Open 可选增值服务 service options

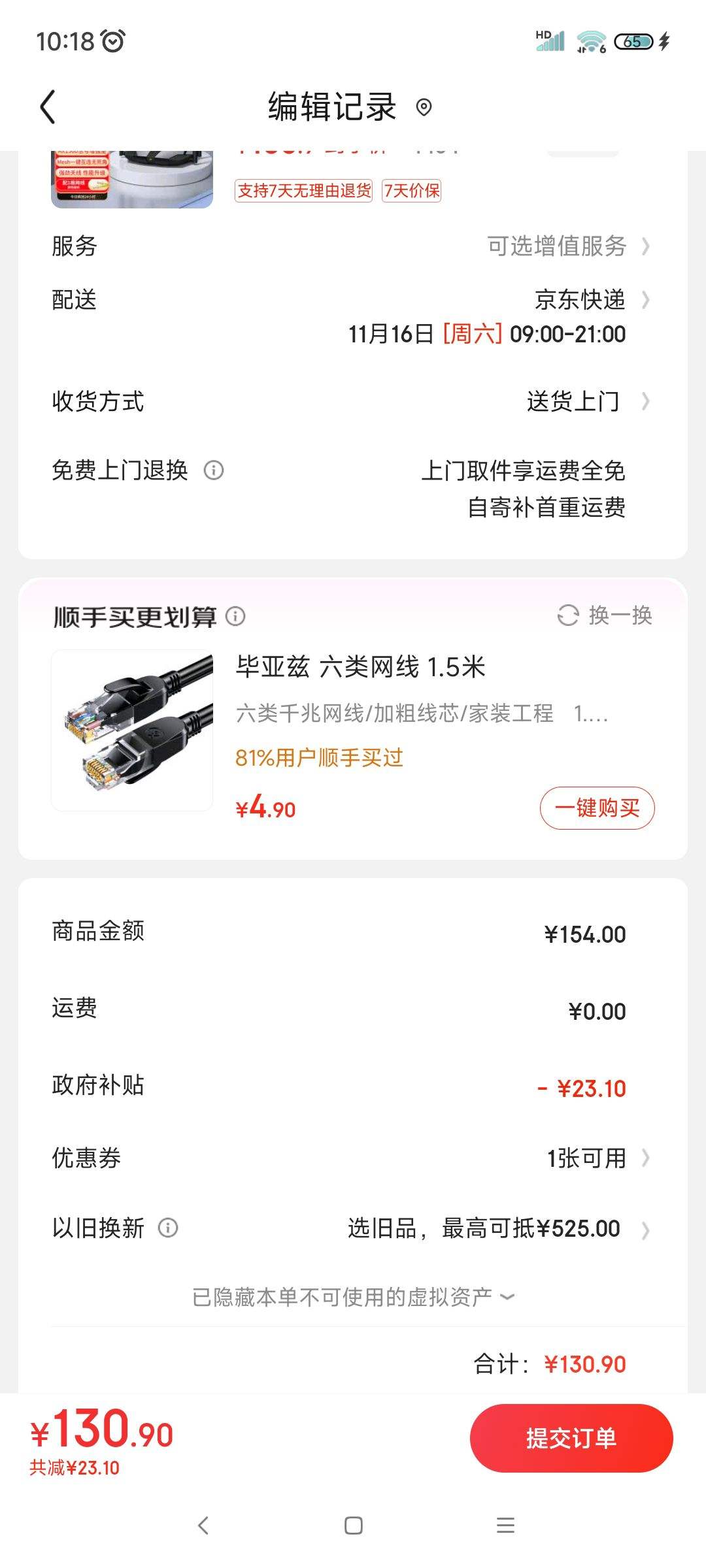pyautogui.click(x=567, y=246)
